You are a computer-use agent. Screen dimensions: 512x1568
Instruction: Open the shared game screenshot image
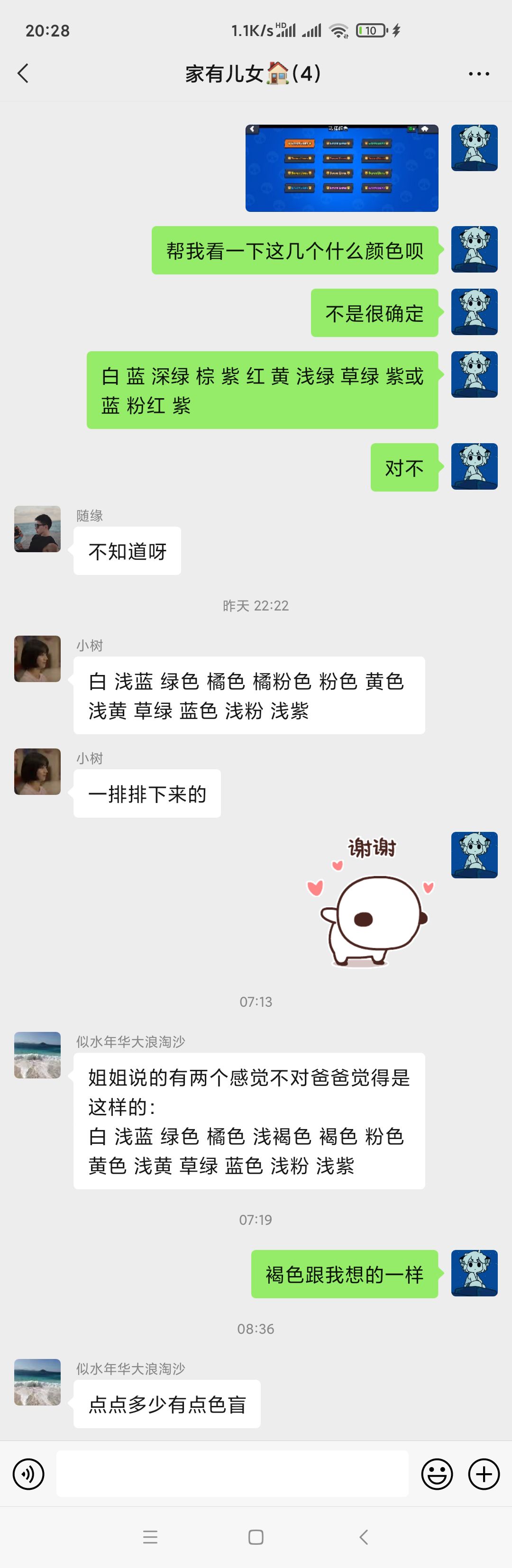[341, 168]
